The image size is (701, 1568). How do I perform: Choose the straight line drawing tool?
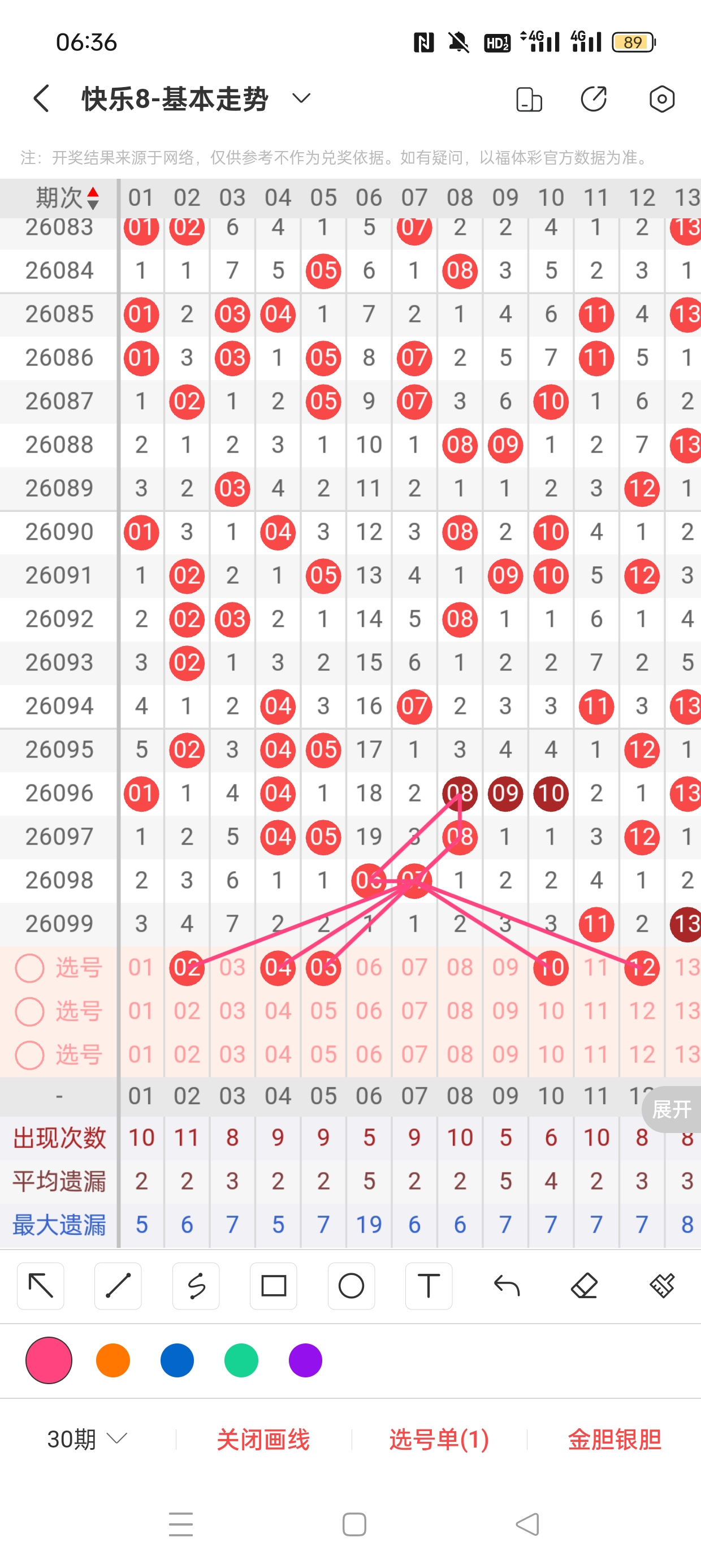[x=118, y=1286]
